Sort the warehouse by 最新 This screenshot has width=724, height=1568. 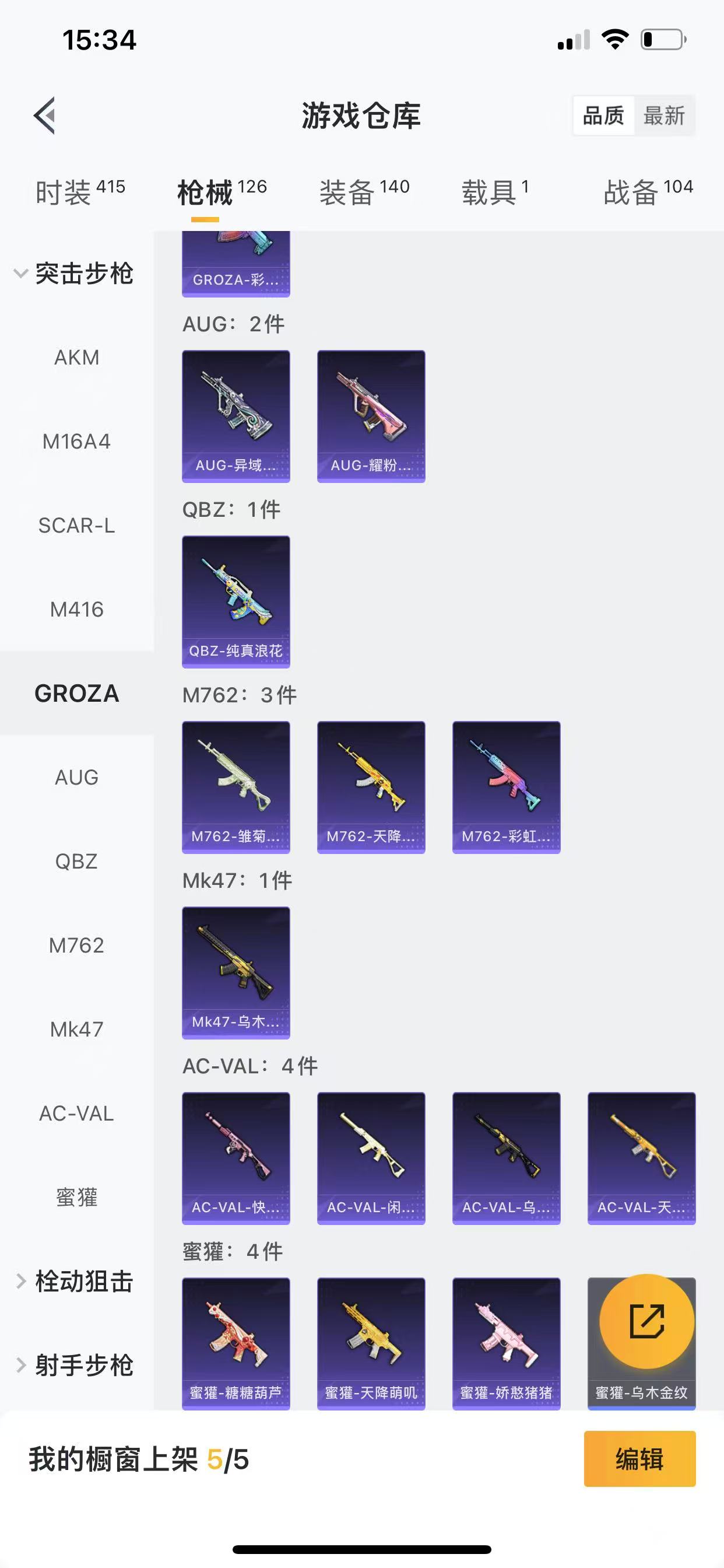click(x=664, y=115)
